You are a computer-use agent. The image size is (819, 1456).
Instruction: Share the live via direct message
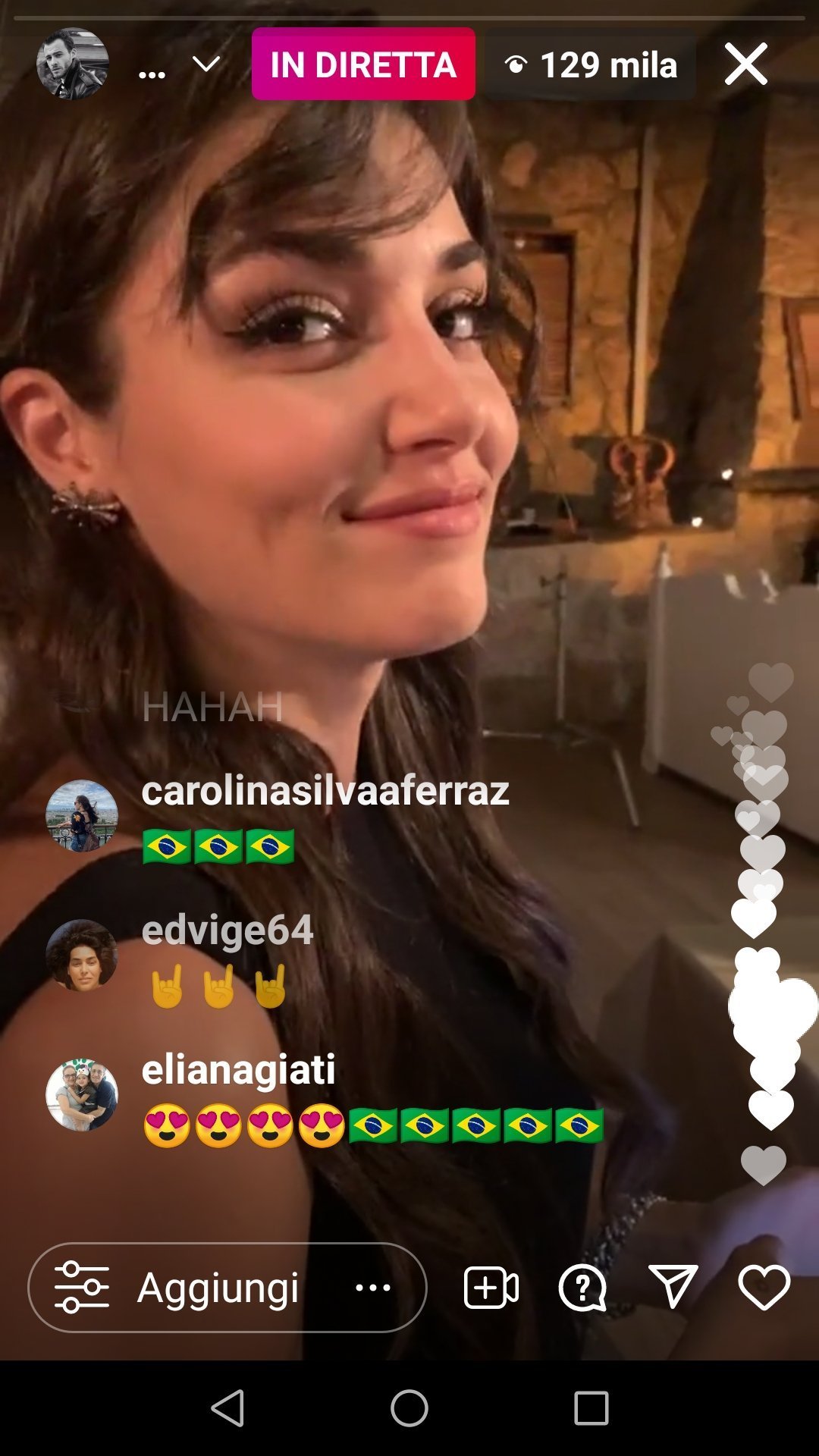(673, 1286)
